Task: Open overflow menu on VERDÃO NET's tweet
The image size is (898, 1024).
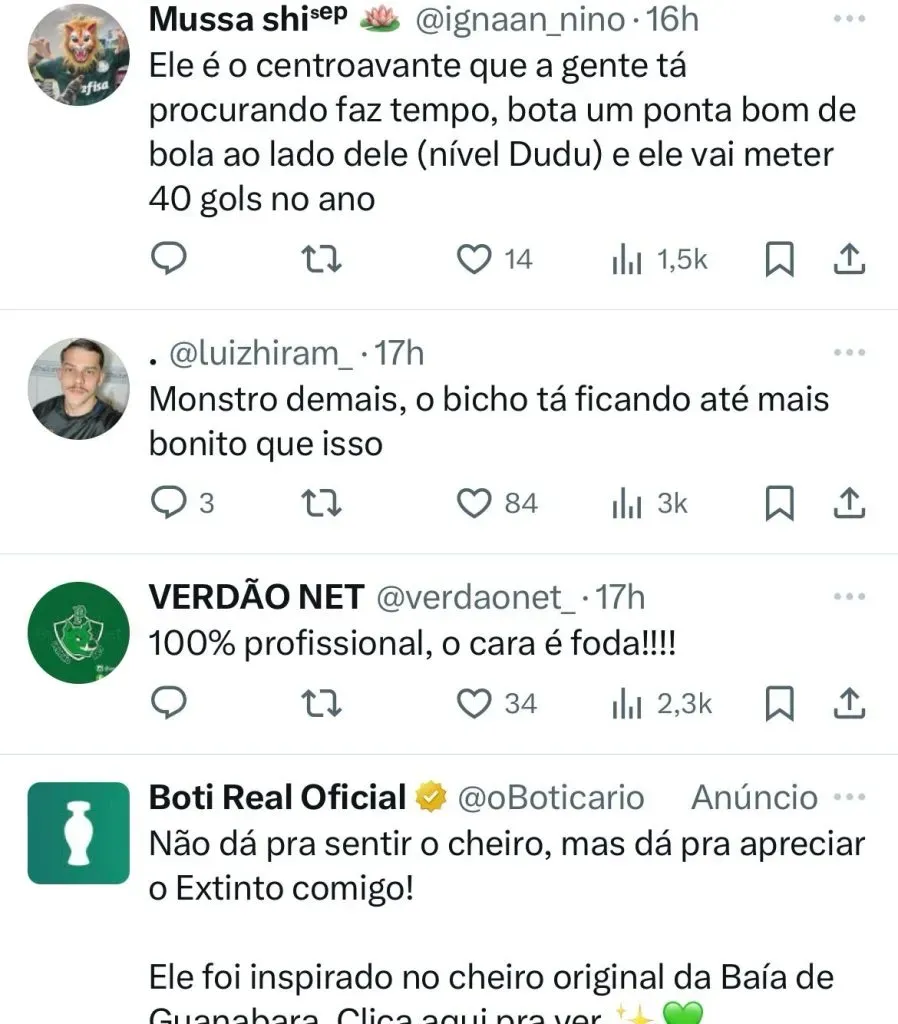Action: click(849, 597)
